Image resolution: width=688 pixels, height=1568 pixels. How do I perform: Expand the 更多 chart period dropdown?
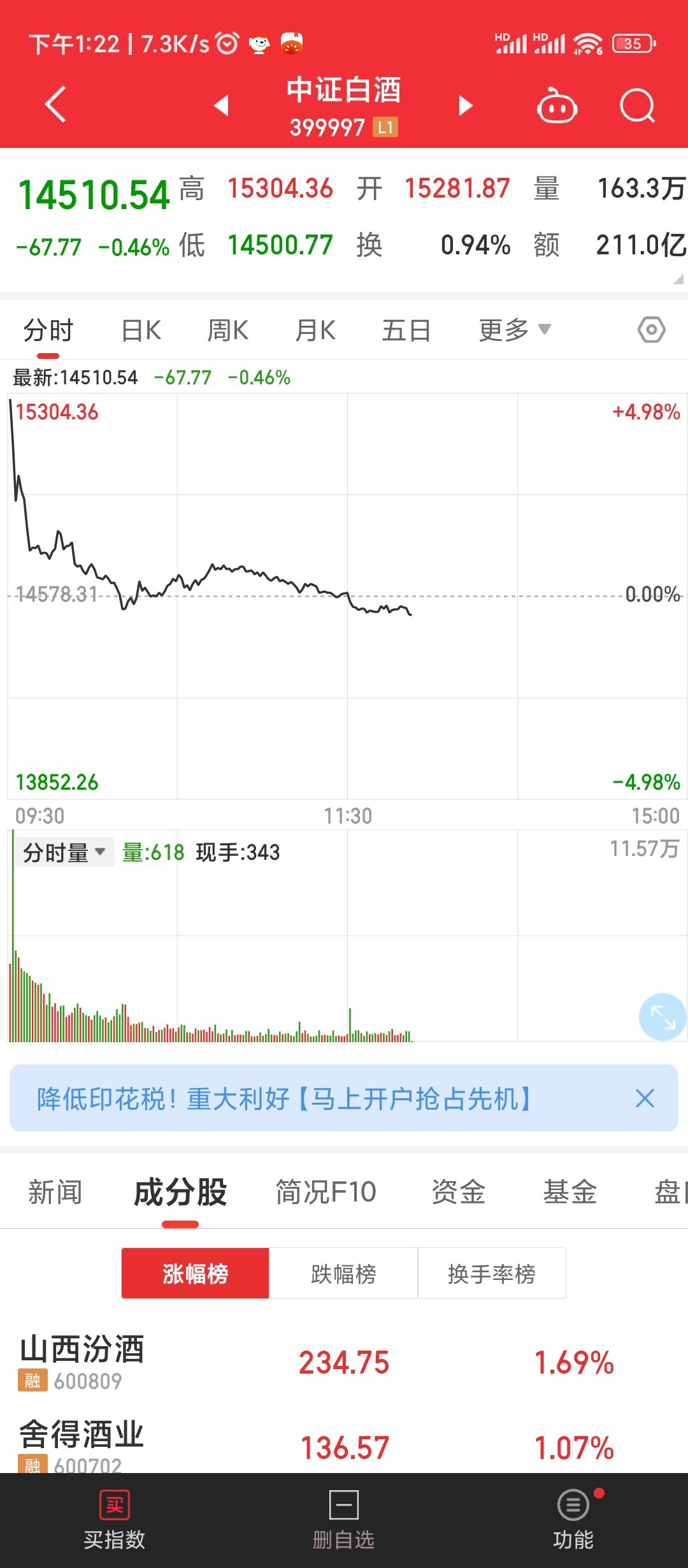514,330
